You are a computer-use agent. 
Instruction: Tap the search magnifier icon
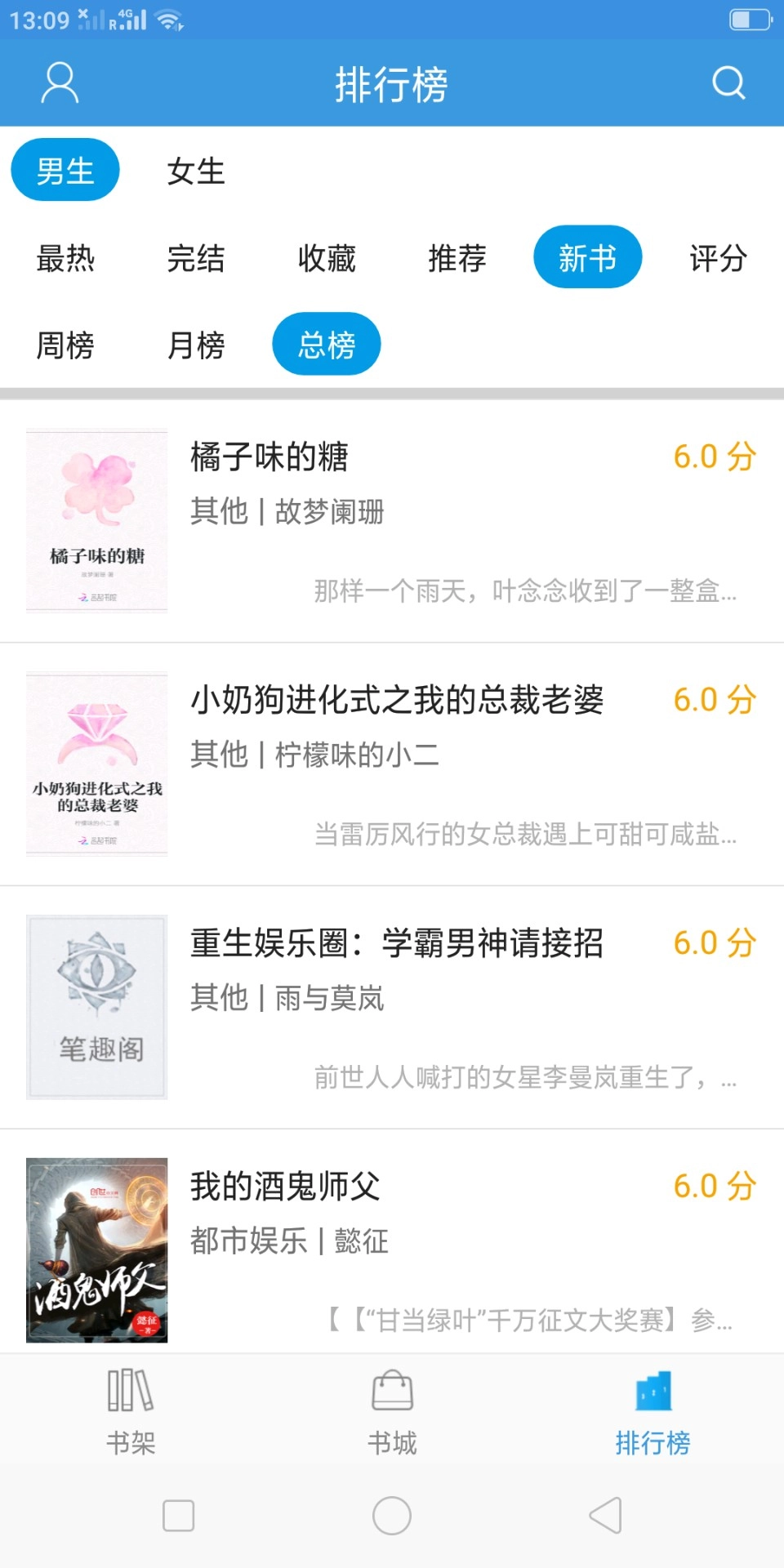[728, 82]
